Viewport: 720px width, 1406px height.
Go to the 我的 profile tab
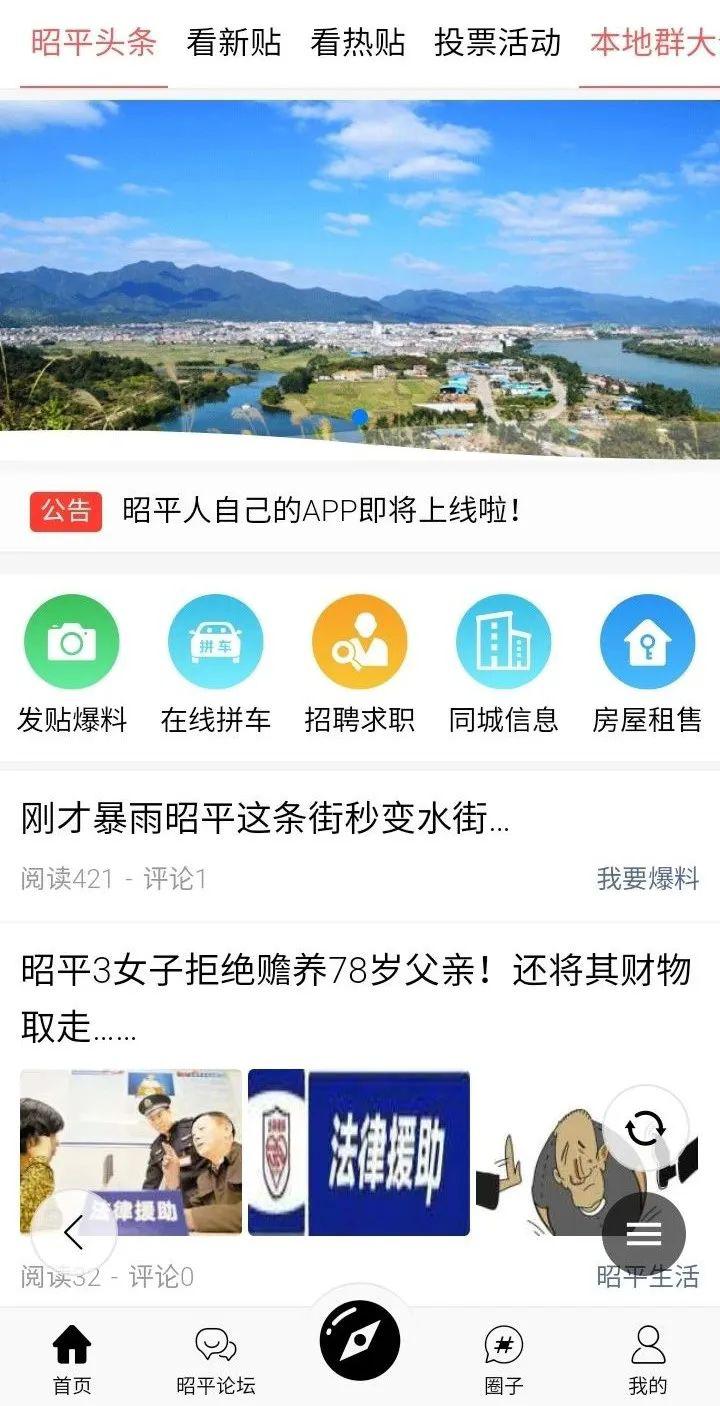click(x=648, y=1358)
